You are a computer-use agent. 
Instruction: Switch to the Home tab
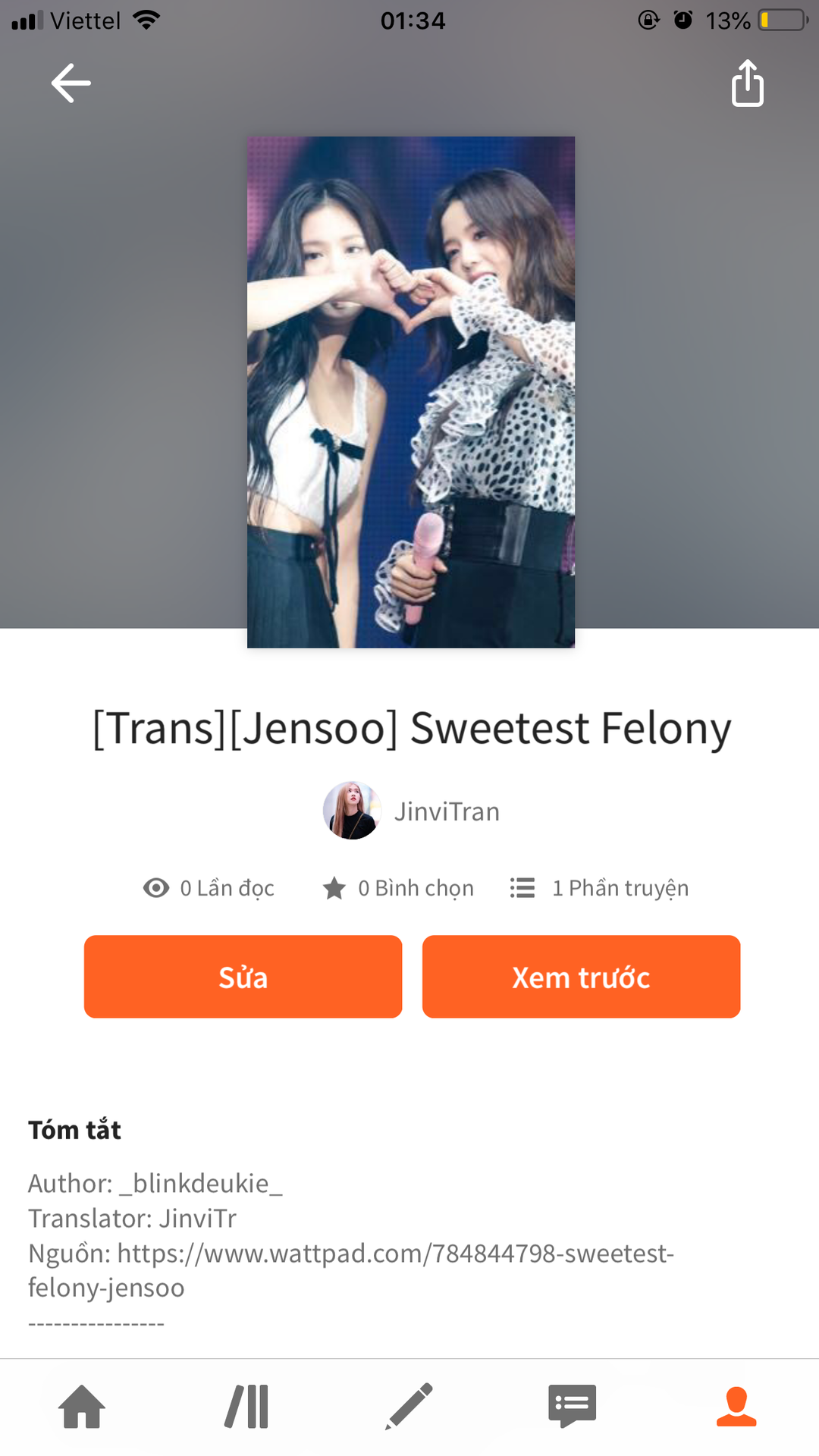[x=82, y=1407]
